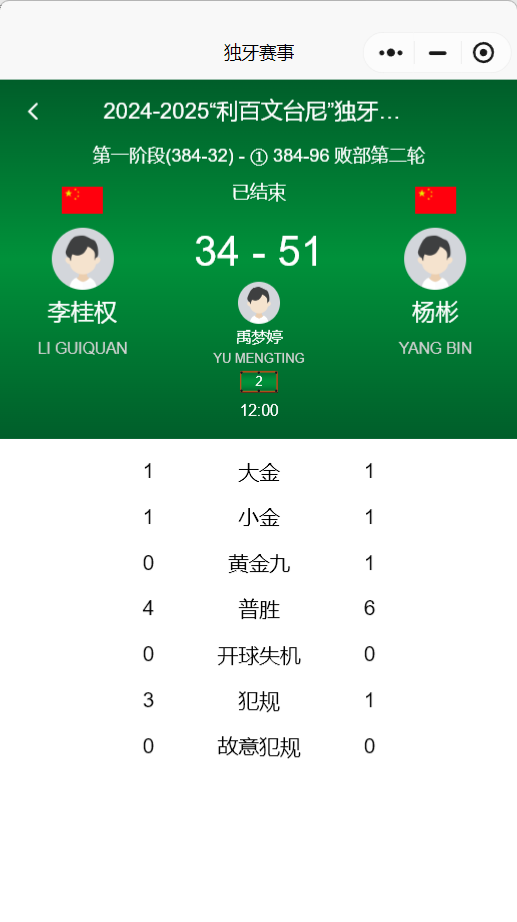517x922 pixels.
Task: Minimize the mini program
Action: [x=438, y=53]
